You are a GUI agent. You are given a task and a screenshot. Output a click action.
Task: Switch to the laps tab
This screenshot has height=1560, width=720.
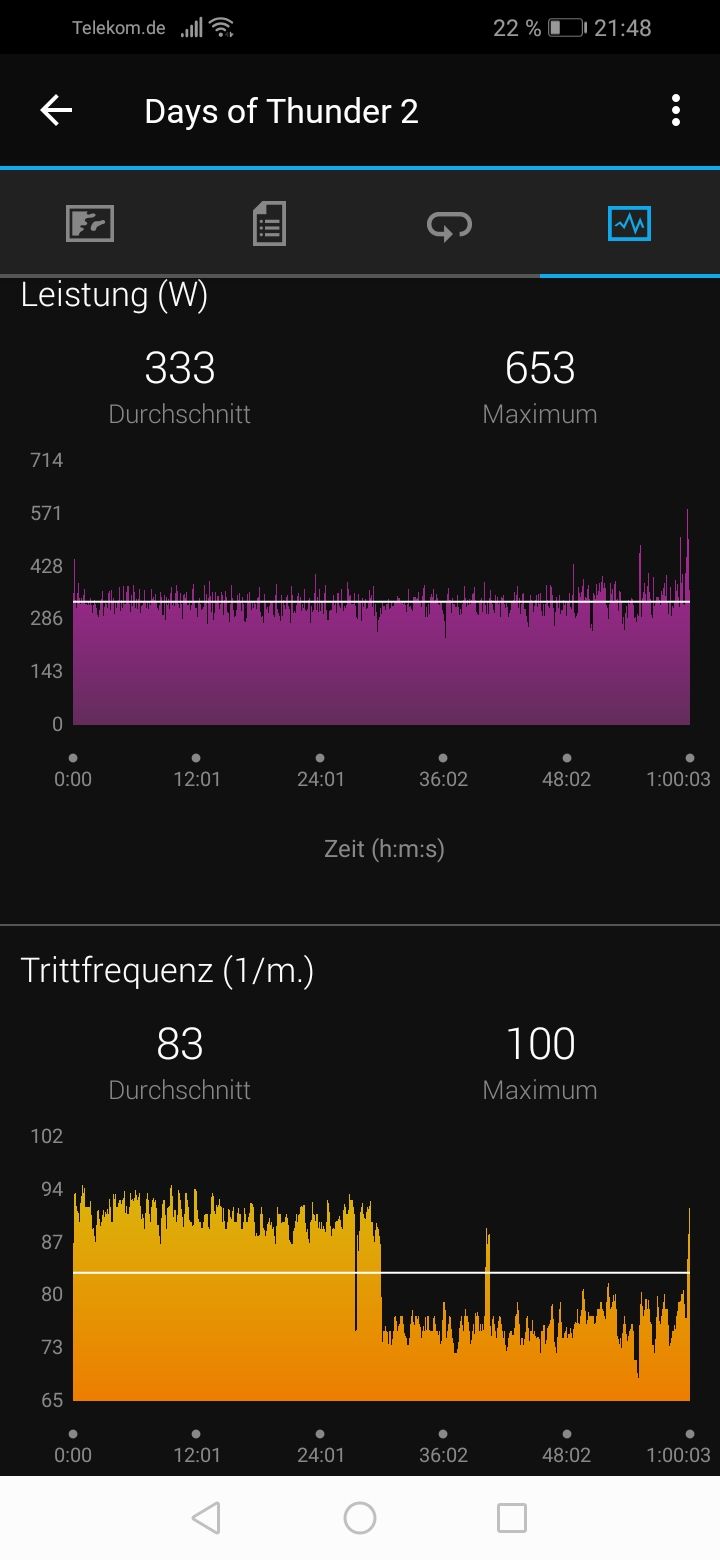tap(449, 224)
